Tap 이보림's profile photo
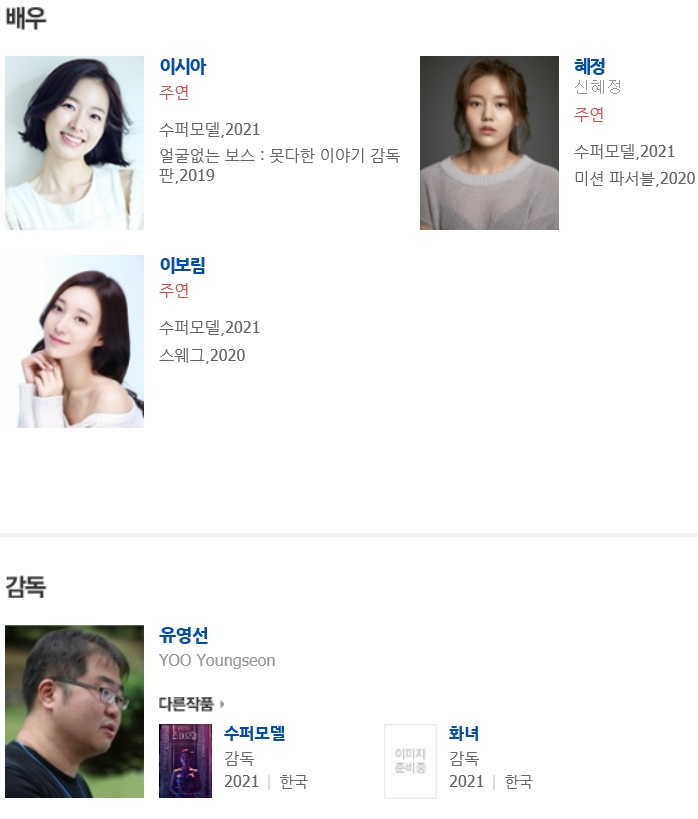This screenshot has width=698, height=819. click(75, 341)
